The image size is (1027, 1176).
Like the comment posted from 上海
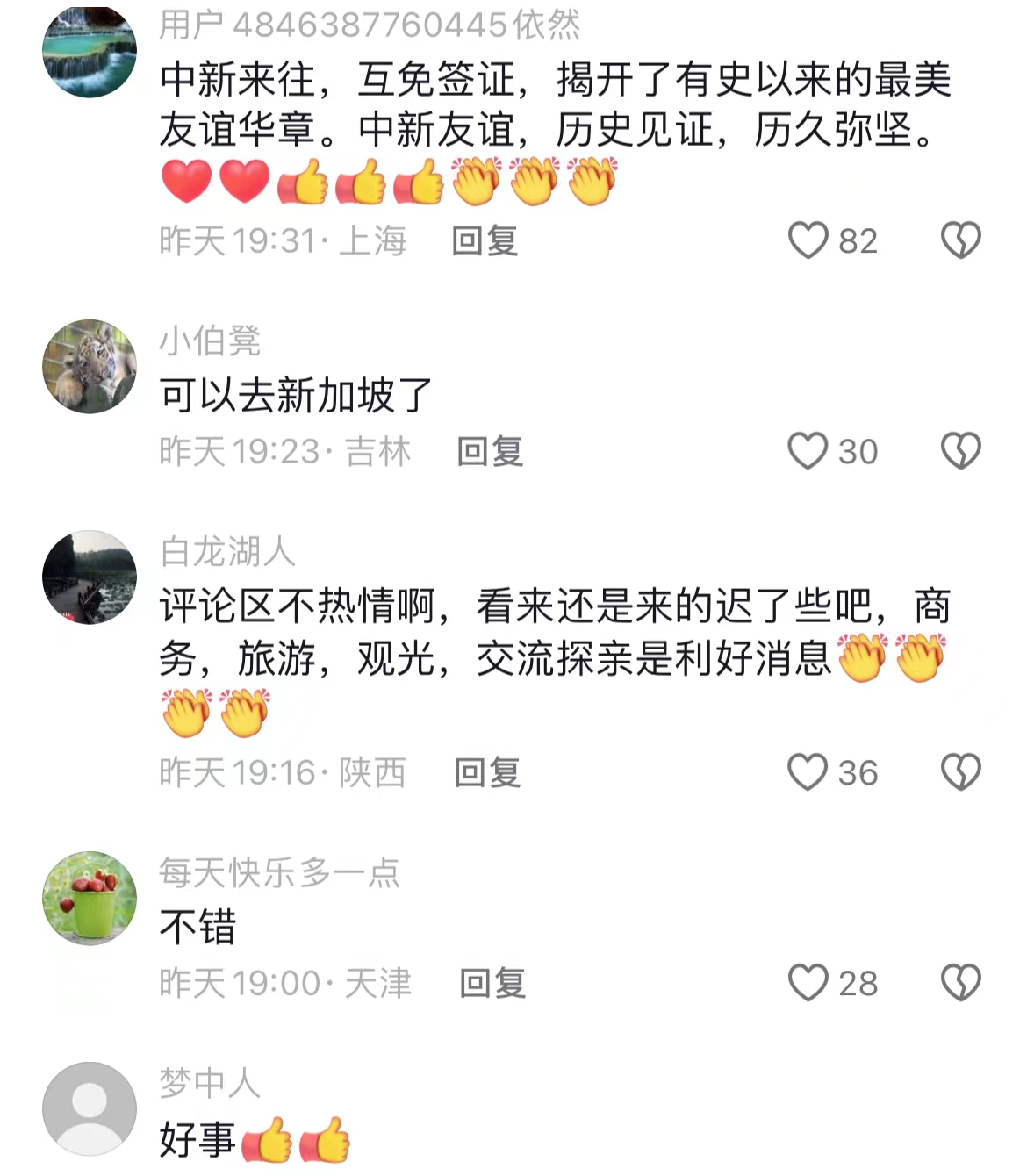[x=808, y=240]
